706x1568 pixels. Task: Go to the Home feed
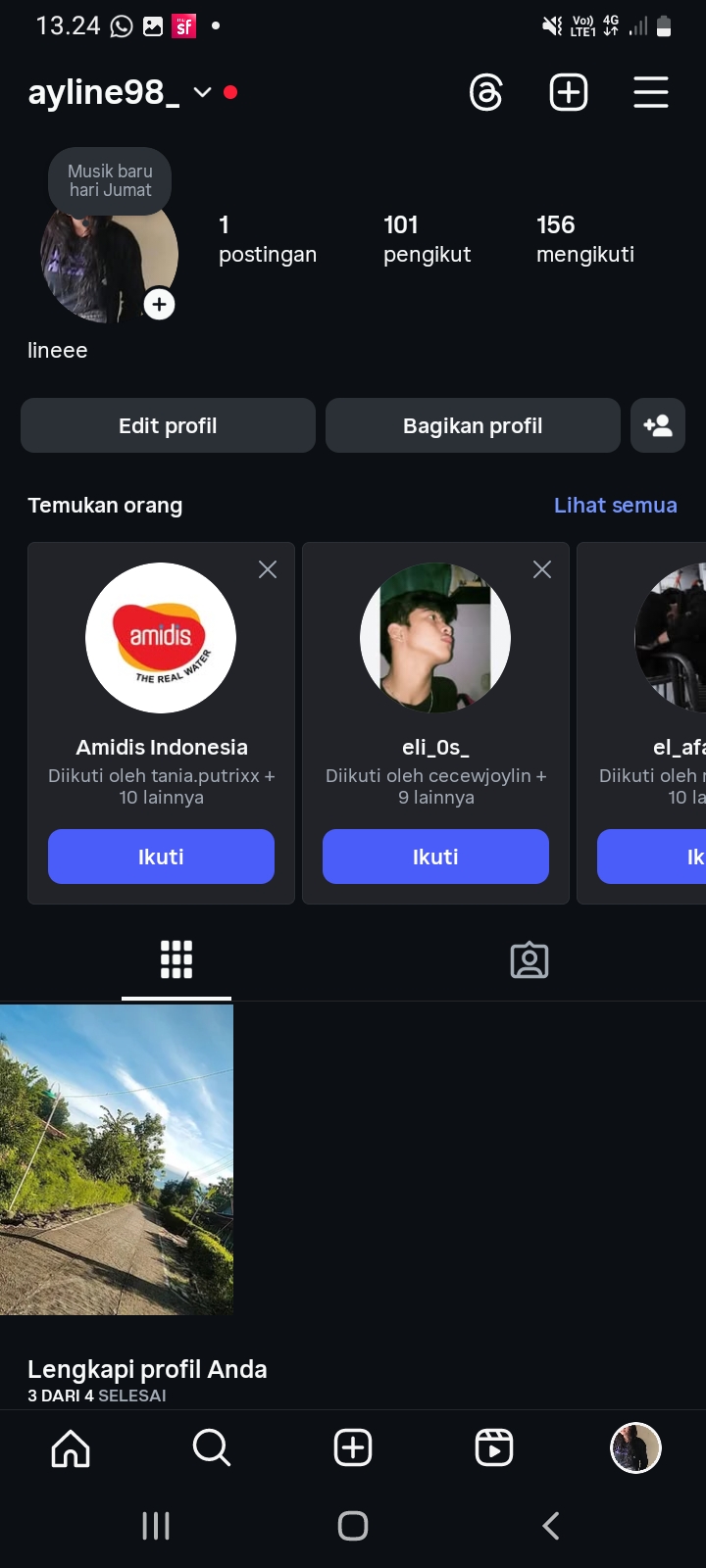pos(71,1447)
